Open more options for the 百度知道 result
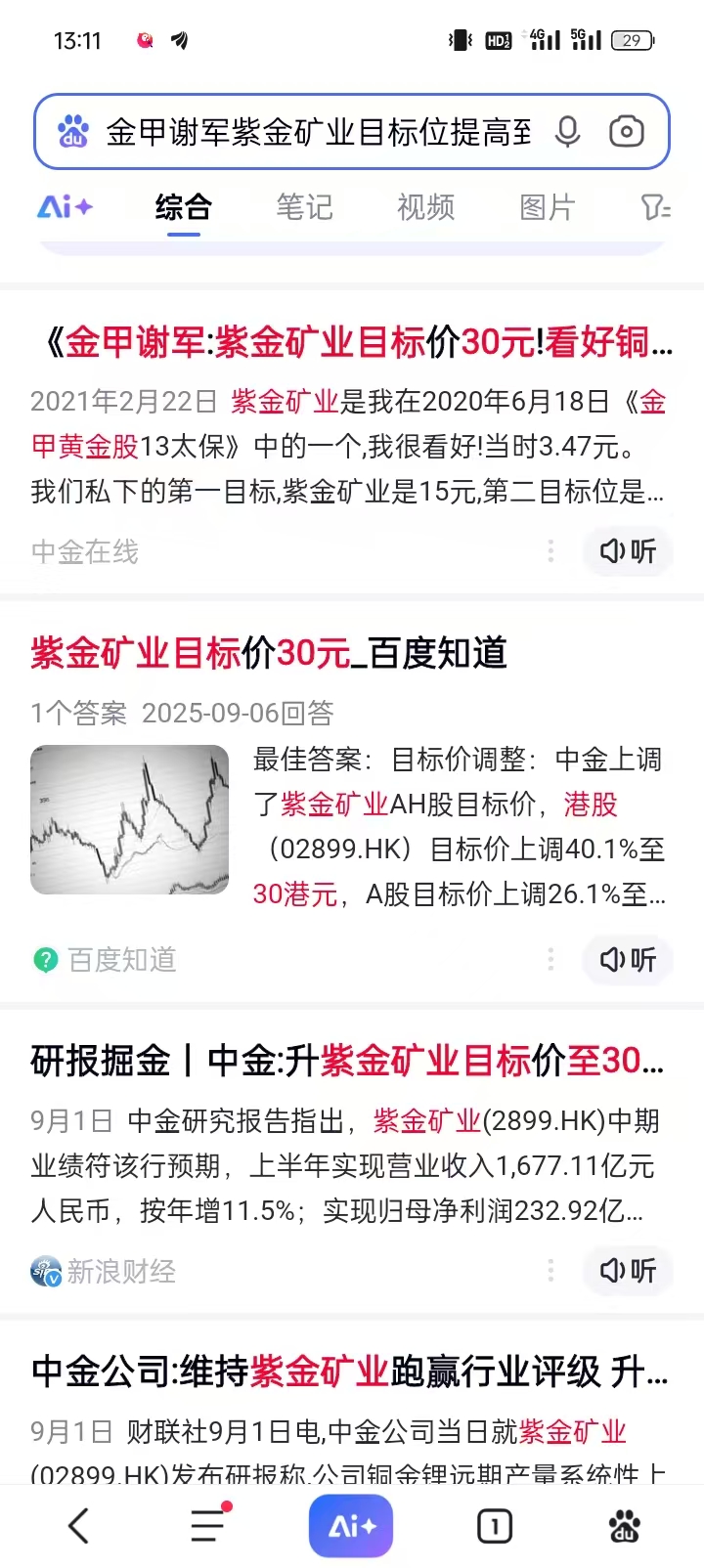Image resolution: width=704 pixels, height=1568 pixels. tap(550, 960)
